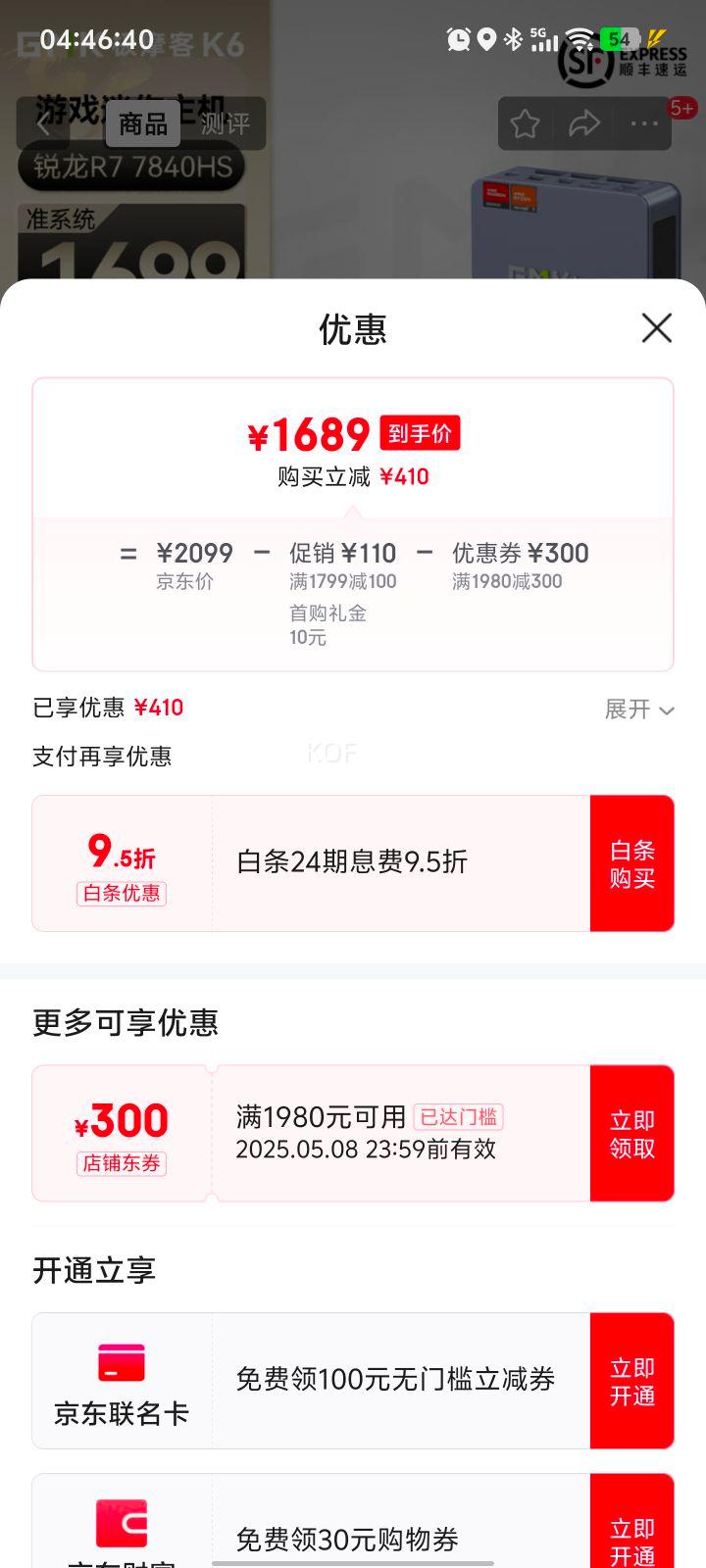
Task: Expand the 已享优惠 details with 展开
Action: click(639, 710)
